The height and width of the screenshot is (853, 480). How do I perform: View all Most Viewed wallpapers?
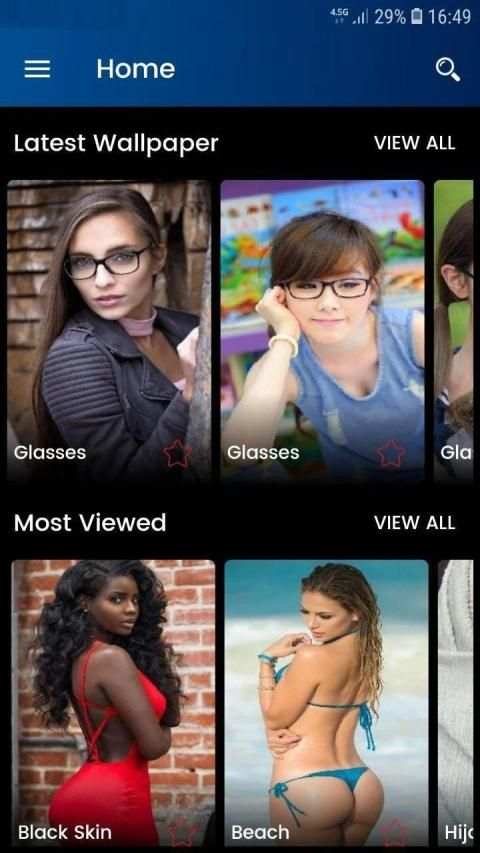click(x=414, y=523)
